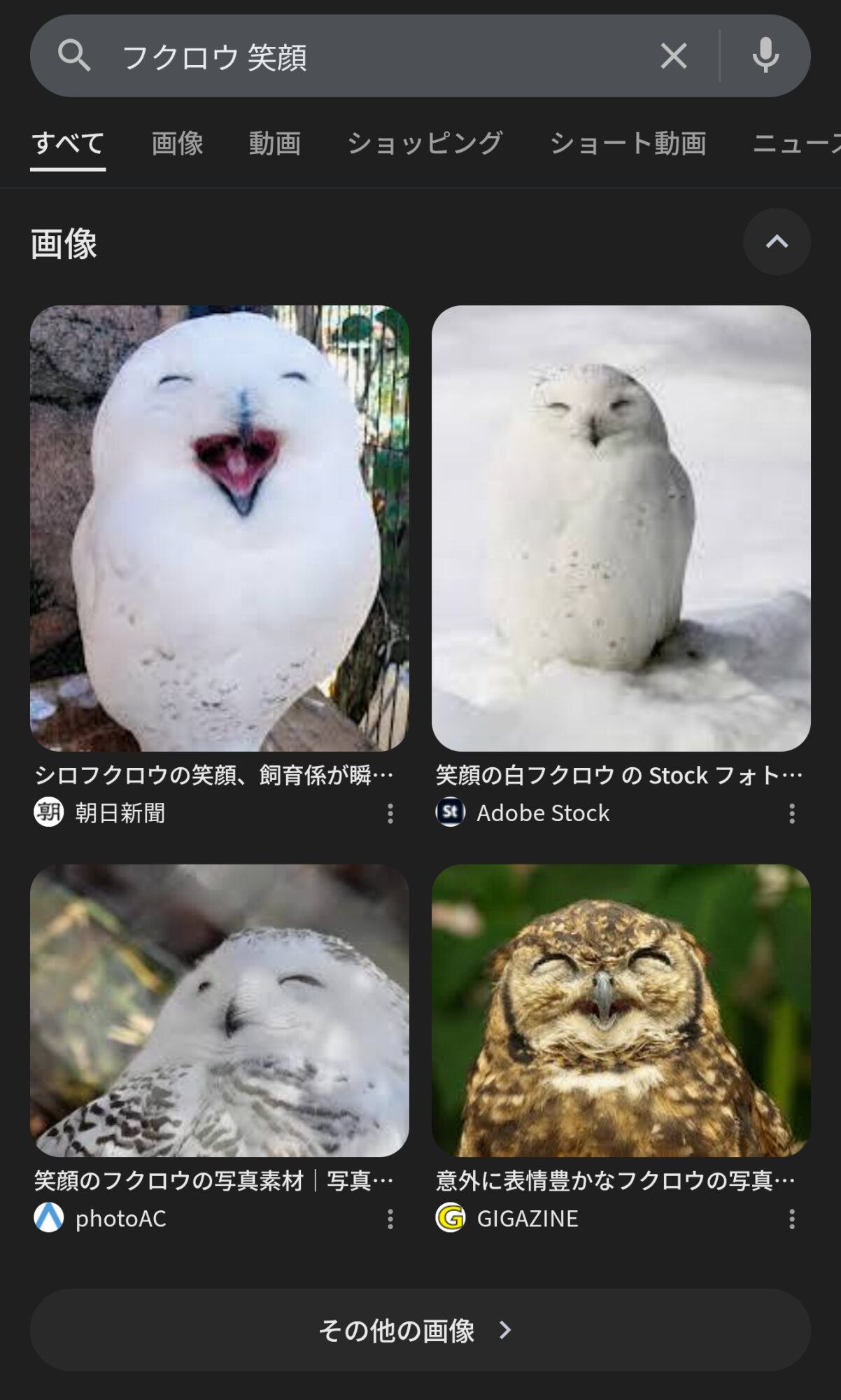Switch to the 画像 tab
The width and height of the screenshot is (841, 1400).
177,143
